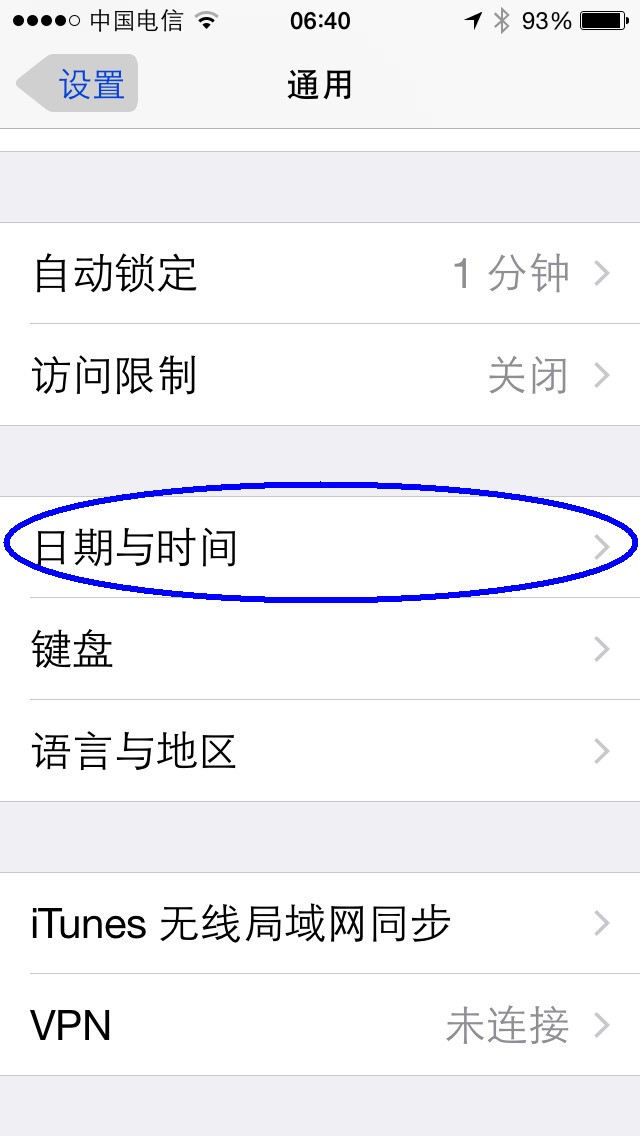Open 键盘 settings
640x1136 pixels.
click(x=320, y=649)
